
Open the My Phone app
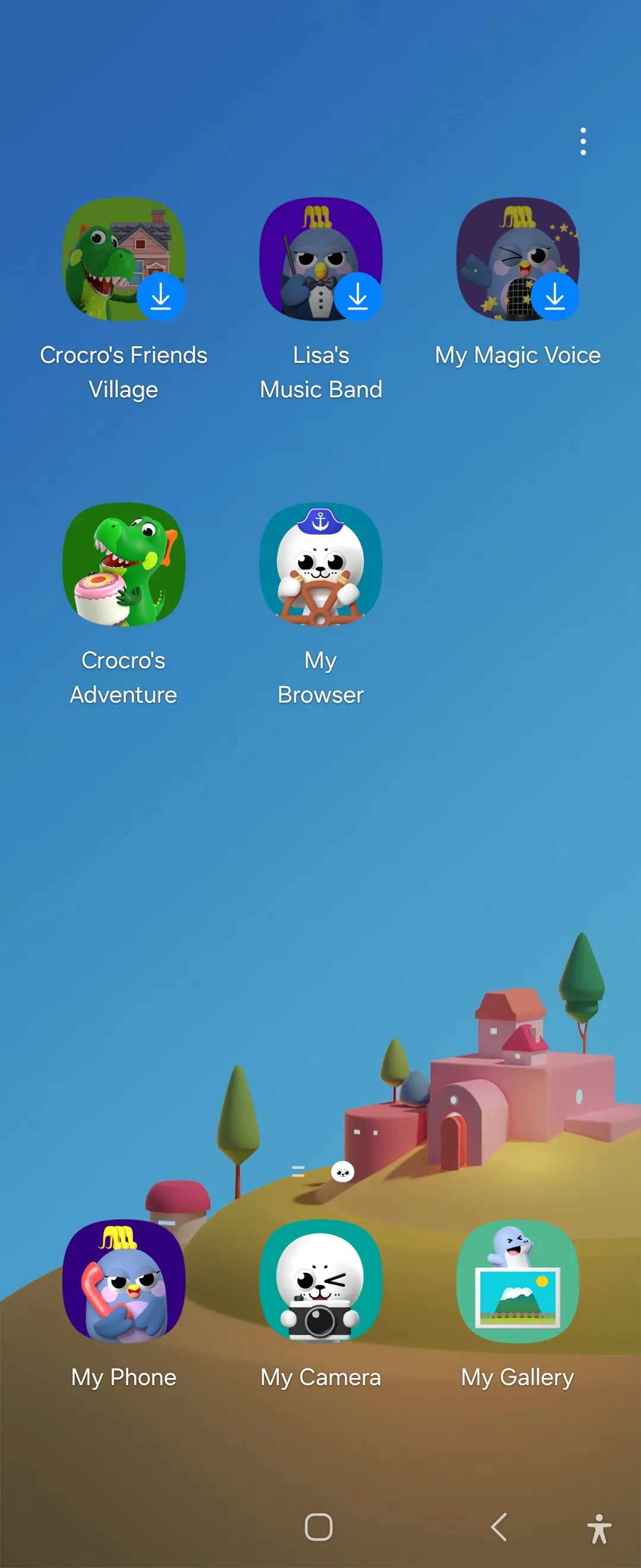(x=124, y=1281)
